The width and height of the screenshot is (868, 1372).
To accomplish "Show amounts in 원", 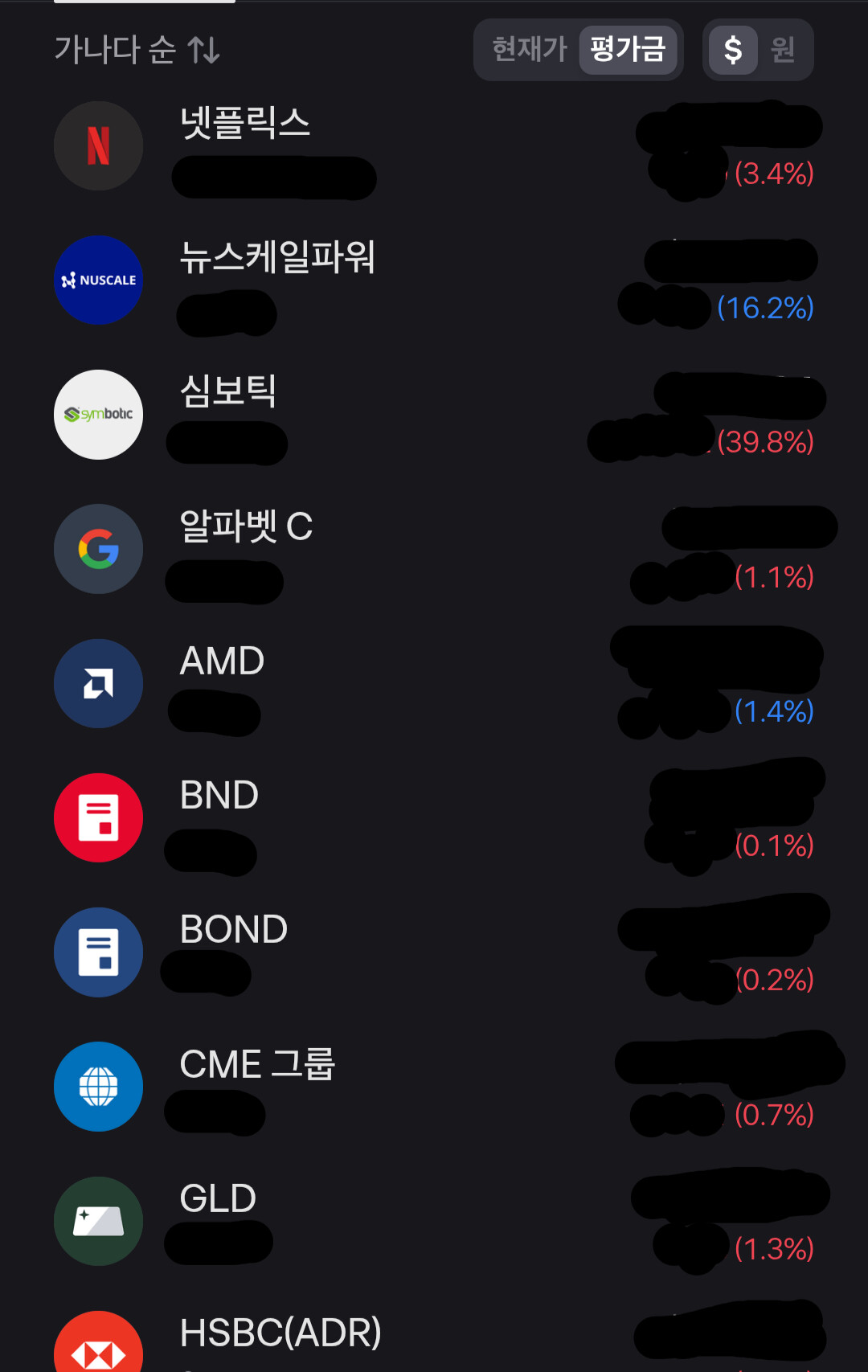I will coord(782,50).
